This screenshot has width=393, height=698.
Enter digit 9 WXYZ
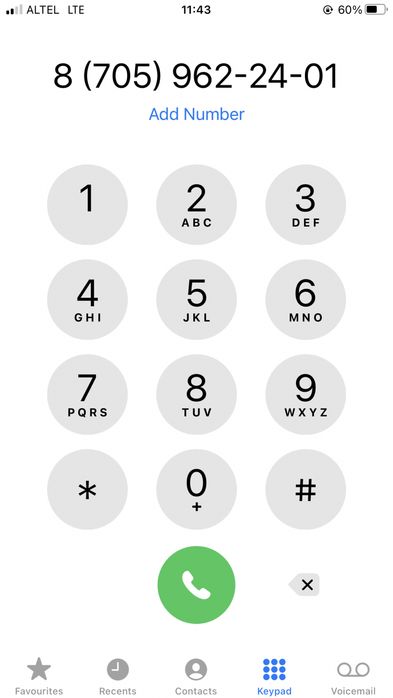[x=306, y=394]
